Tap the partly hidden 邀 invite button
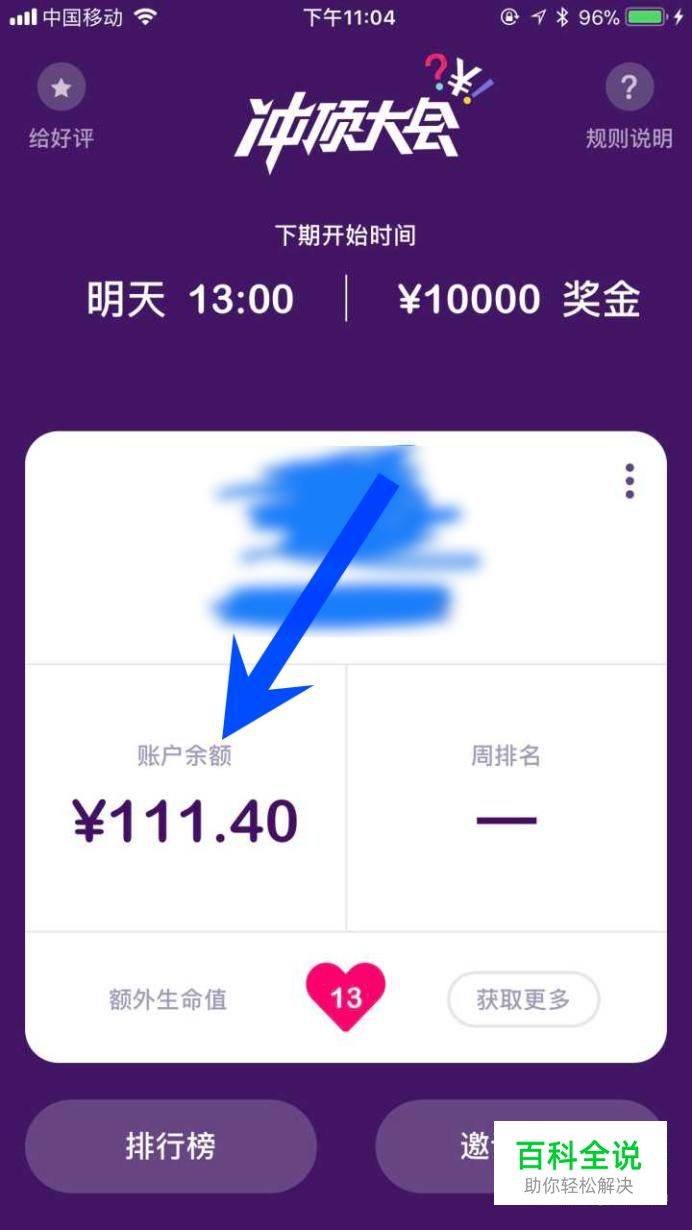 click(436, 1146)
